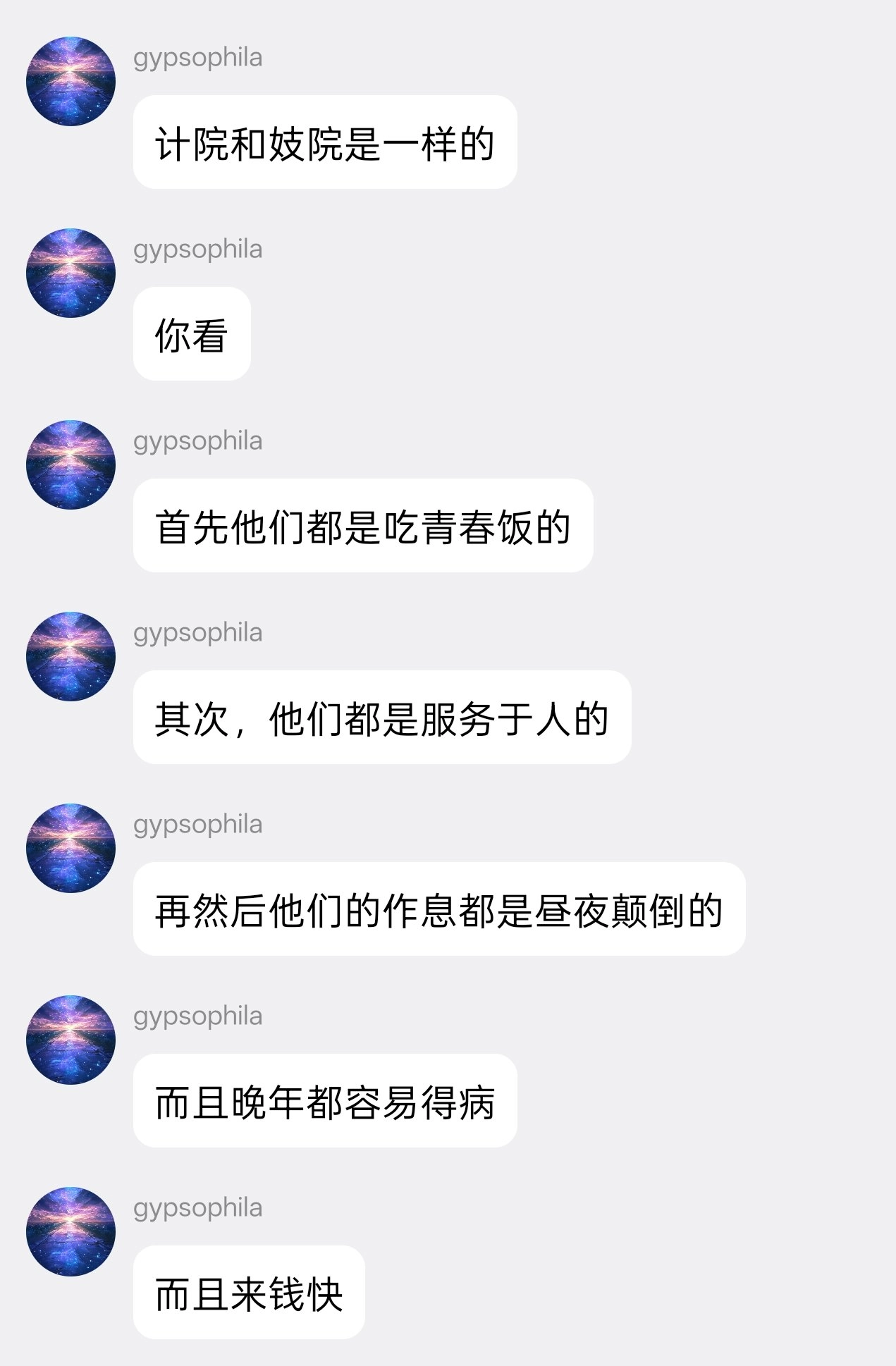Tap gypsophila's avatar next to 计院和妓院是一样的

pyautogui.click(x=70, y=81)
